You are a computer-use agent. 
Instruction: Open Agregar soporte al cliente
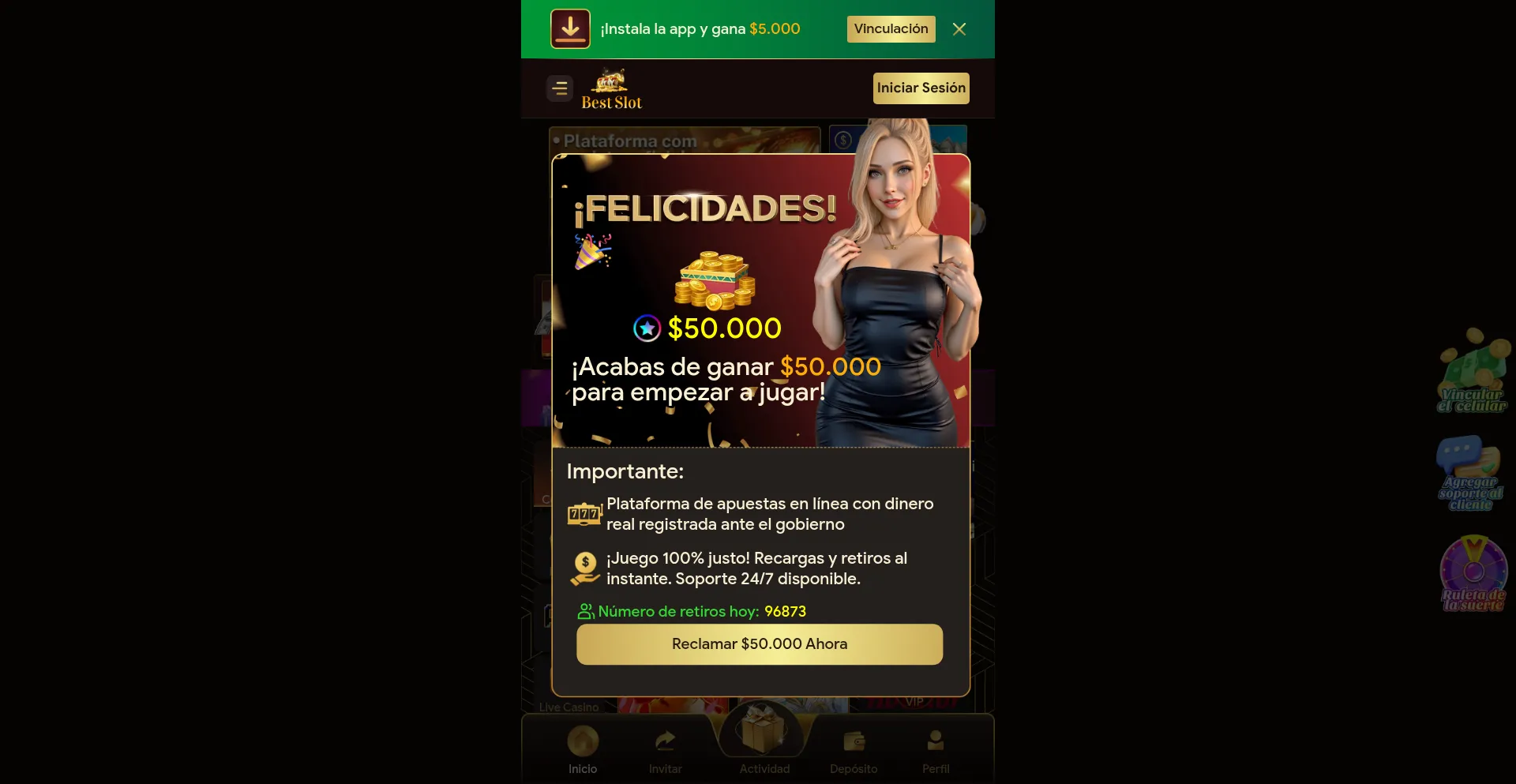(1470, 474)
